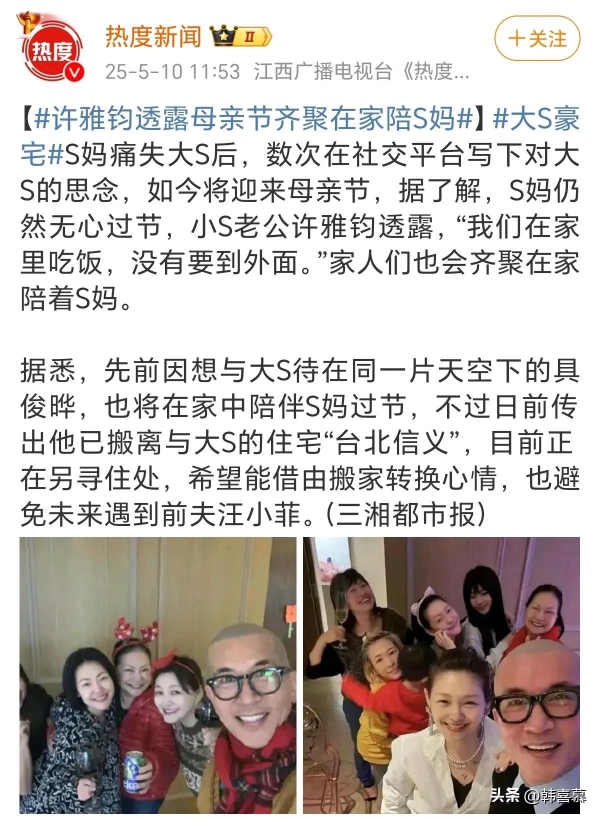Open the 热度新闻 account name
Viewport: 600px width, 817px height.
pyautogui.click(x=153, y=37)
